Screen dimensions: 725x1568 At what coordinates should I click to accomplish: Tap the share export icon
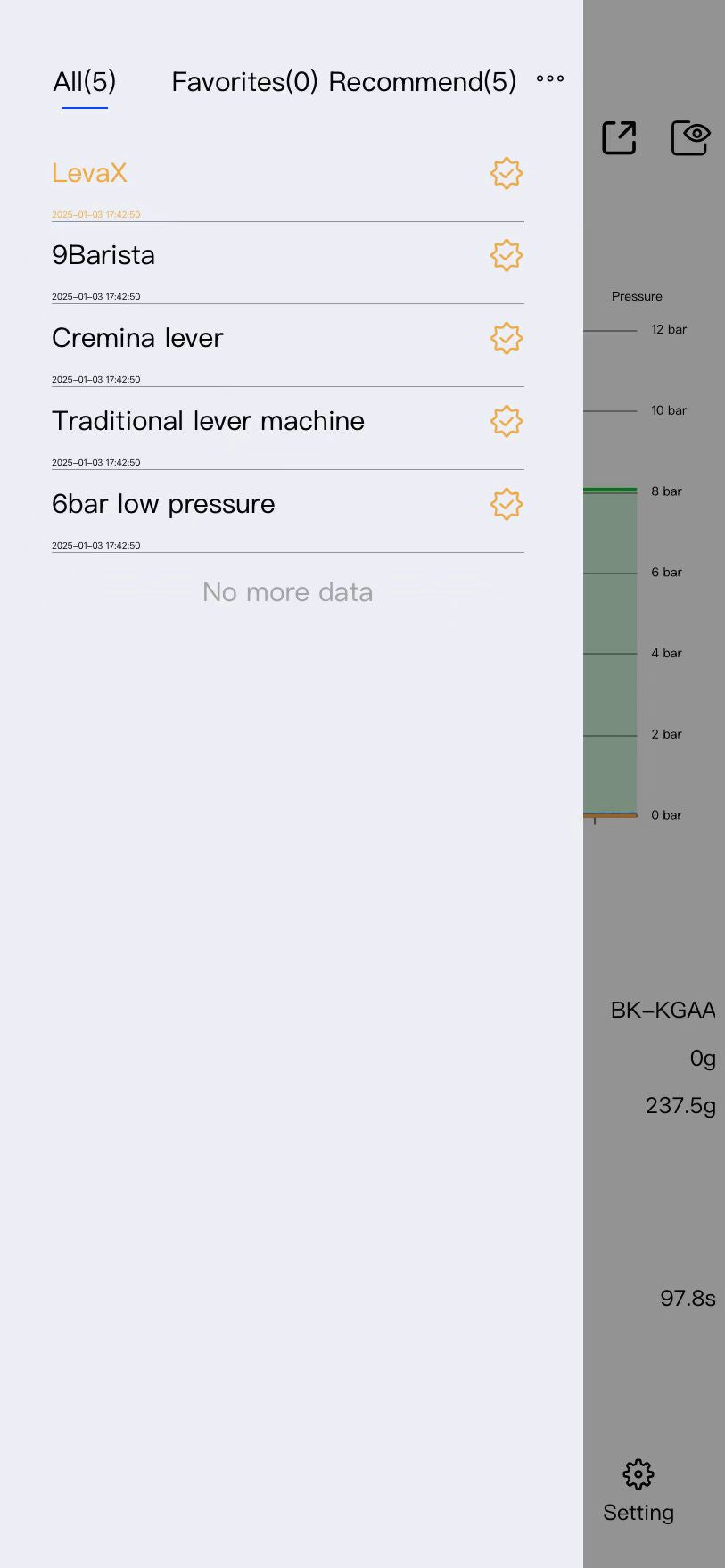click(619, 137)
